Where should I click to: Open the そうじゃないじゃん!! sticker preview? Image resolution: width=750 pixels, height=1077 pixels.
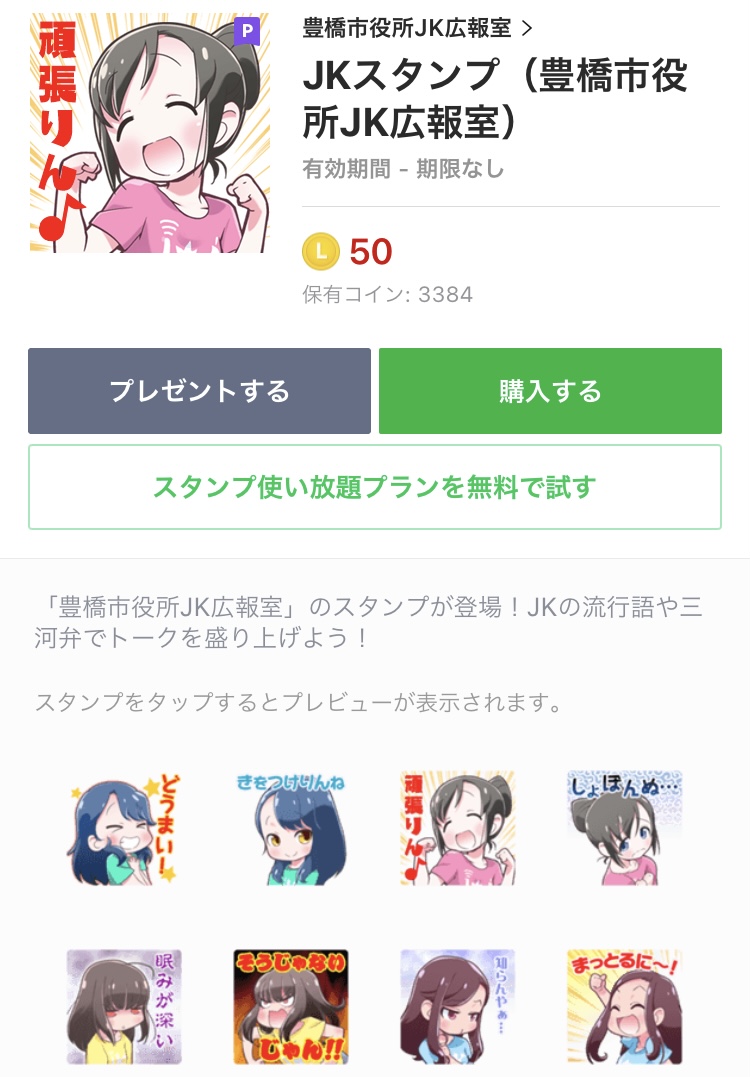click(x=291, y=1005)
